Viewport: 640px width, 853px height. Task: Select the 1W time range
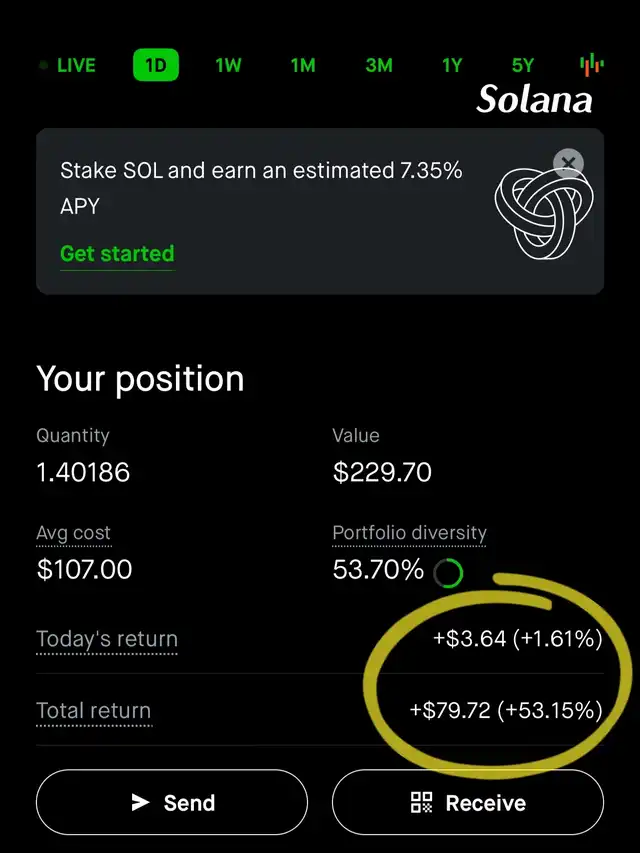click(228, 65)
